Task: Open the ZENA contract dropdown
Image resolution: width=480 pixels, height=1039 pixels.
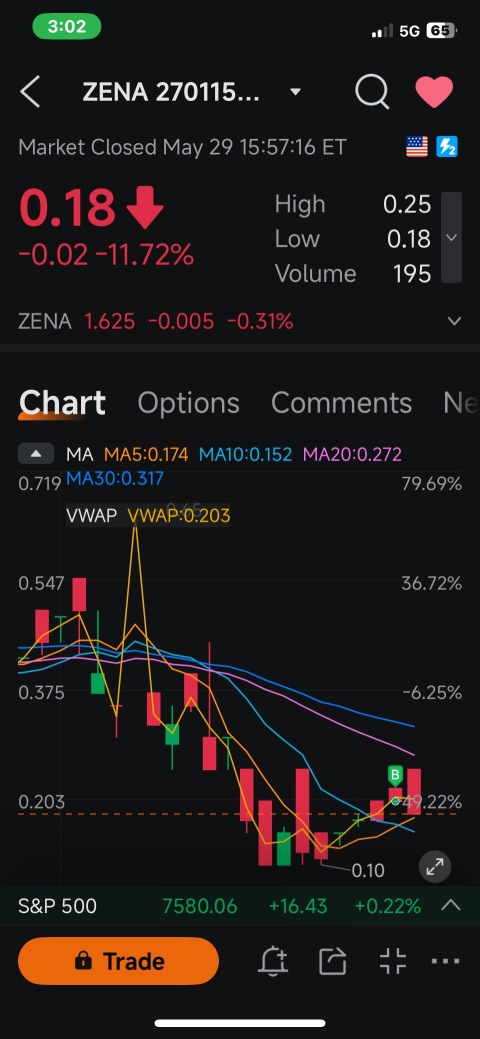Action: tap(296, 92)
